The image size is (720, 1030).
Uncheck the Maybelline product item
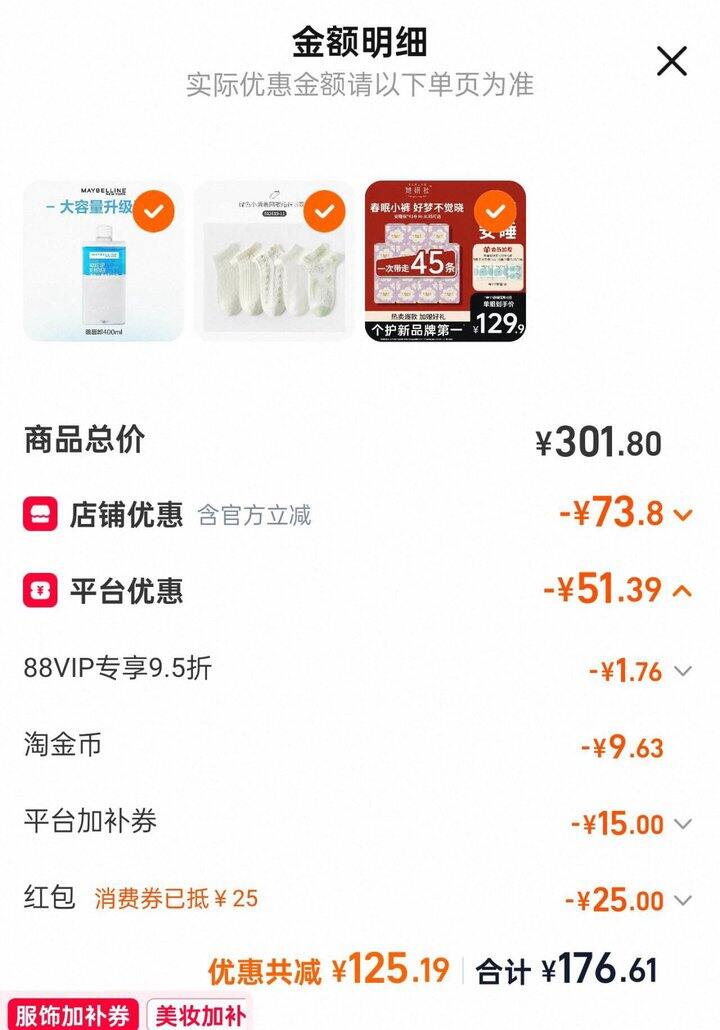coord(153,212)
